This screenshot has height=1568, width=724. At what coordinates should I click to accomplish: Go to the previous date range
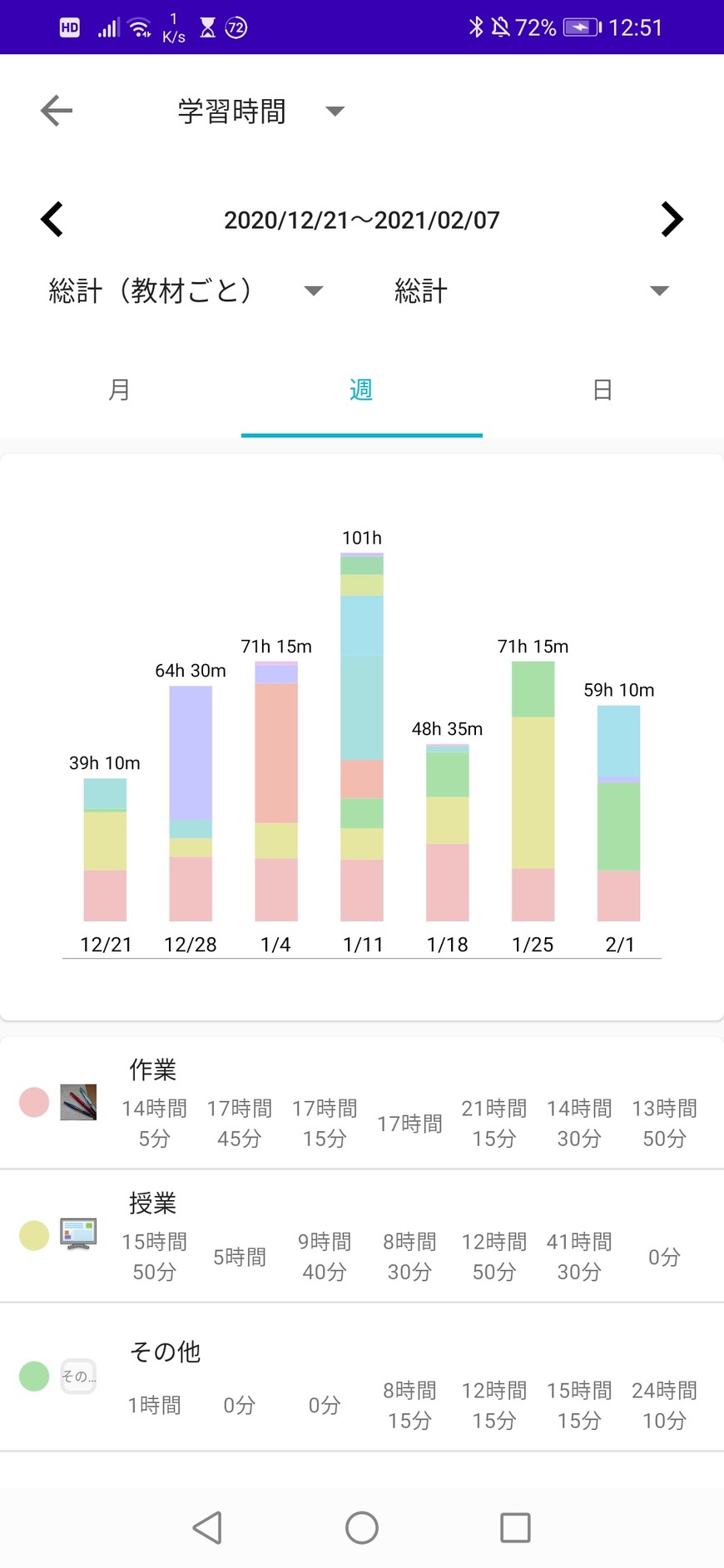pyautogui.click(x=52, y=220)
